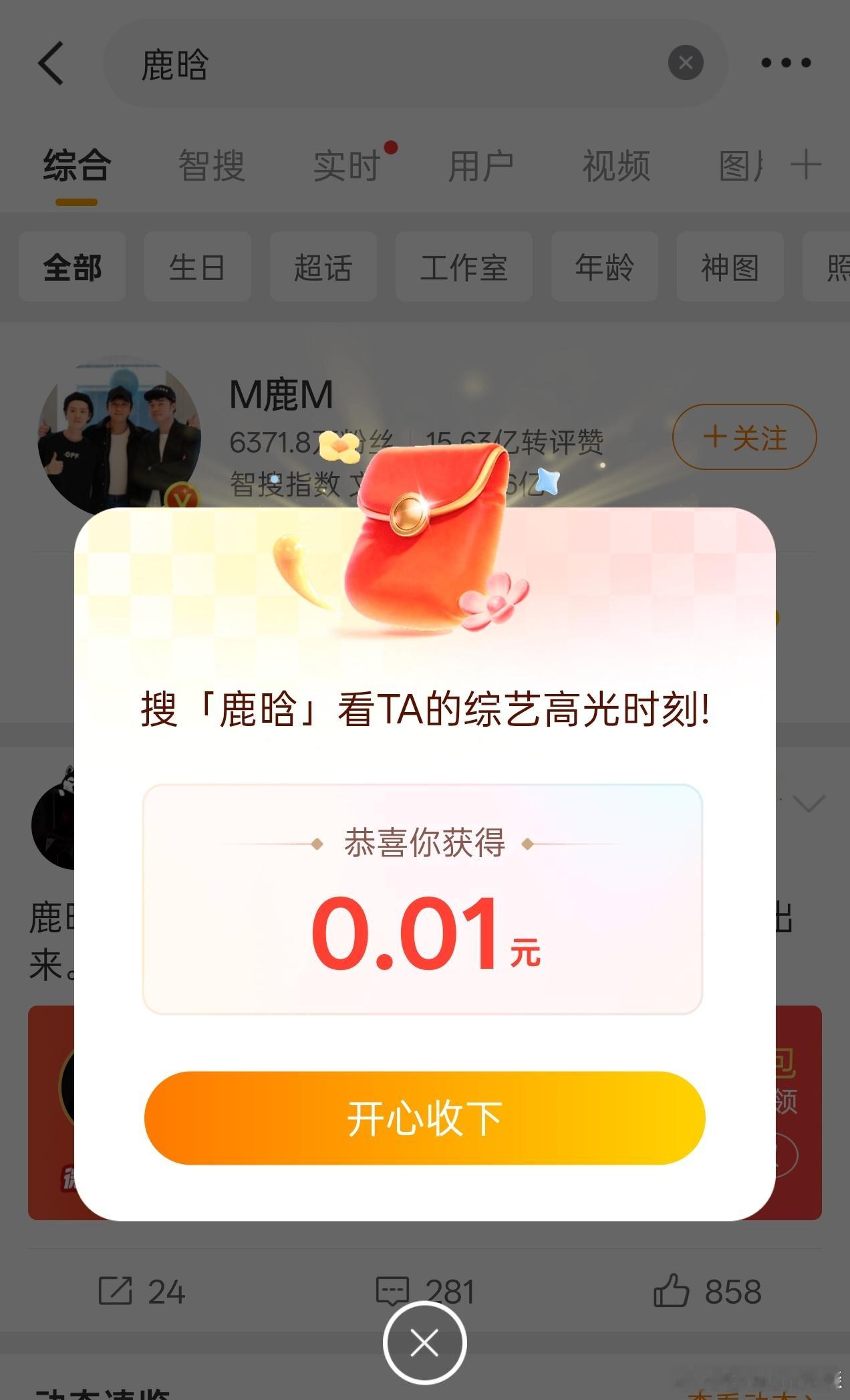Enable the 工作室 filter
The width and height of the screenshot is (850, 1400).
464,267
